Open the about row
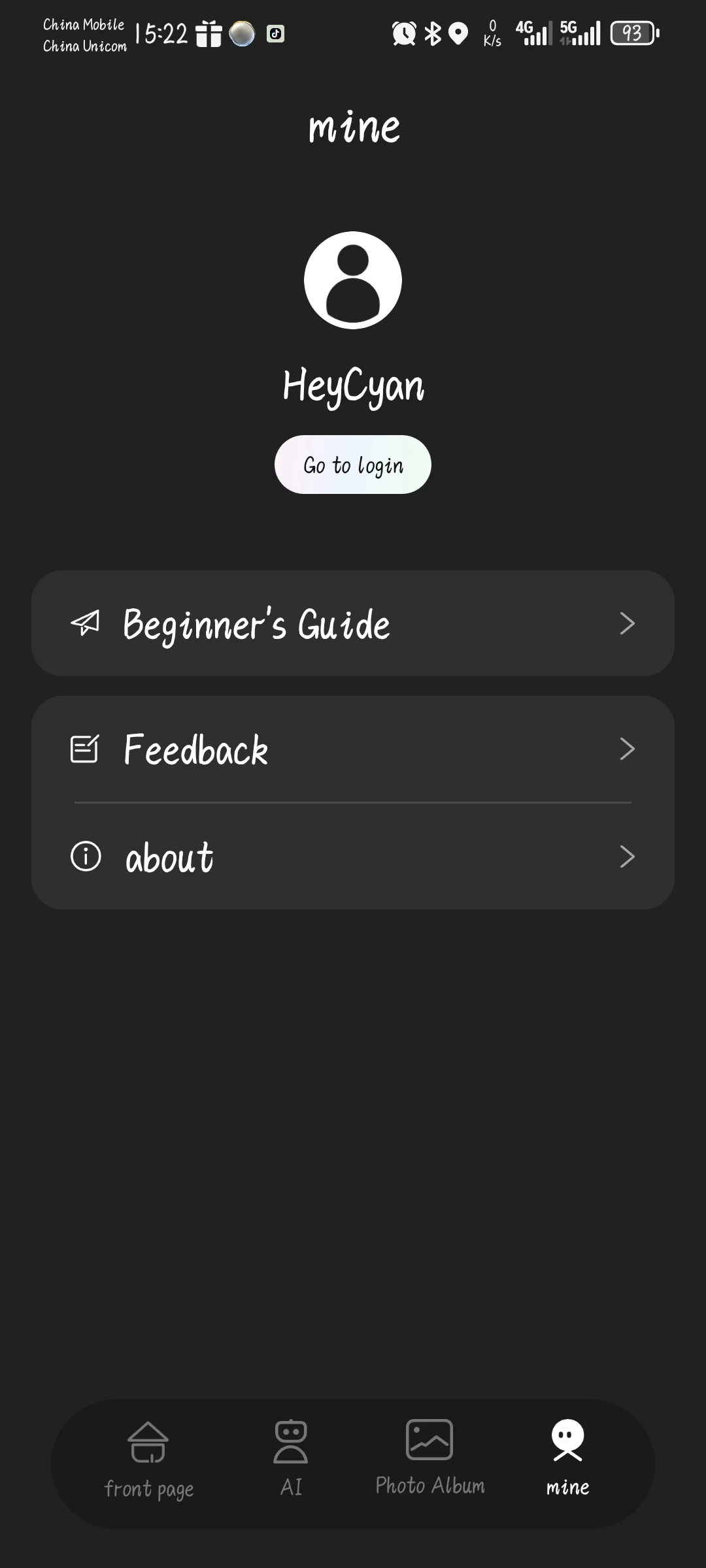 click(x=352, y=857)
